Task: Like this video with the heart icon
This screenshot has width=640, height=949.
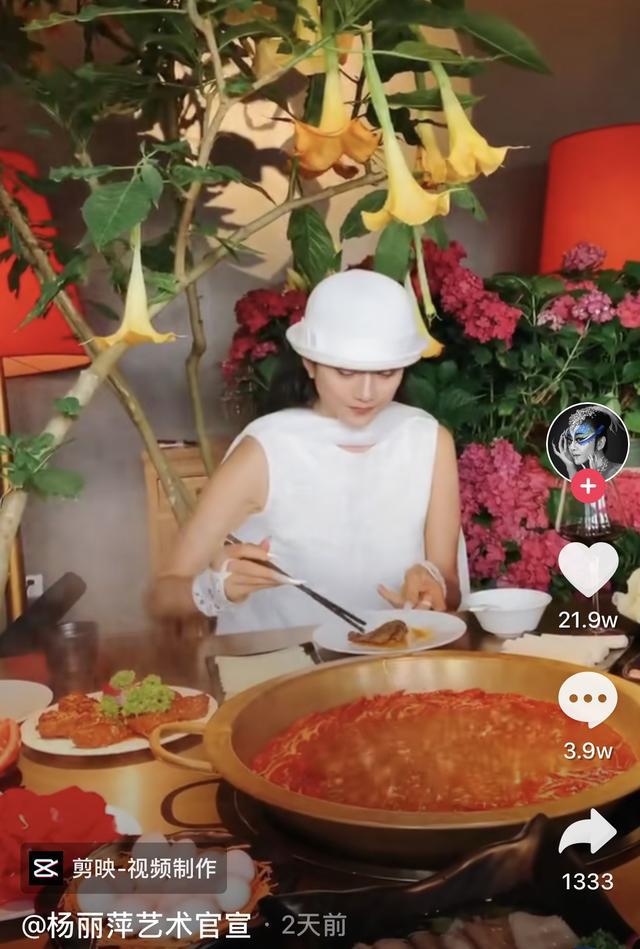Action: click(x=588, y=567)
